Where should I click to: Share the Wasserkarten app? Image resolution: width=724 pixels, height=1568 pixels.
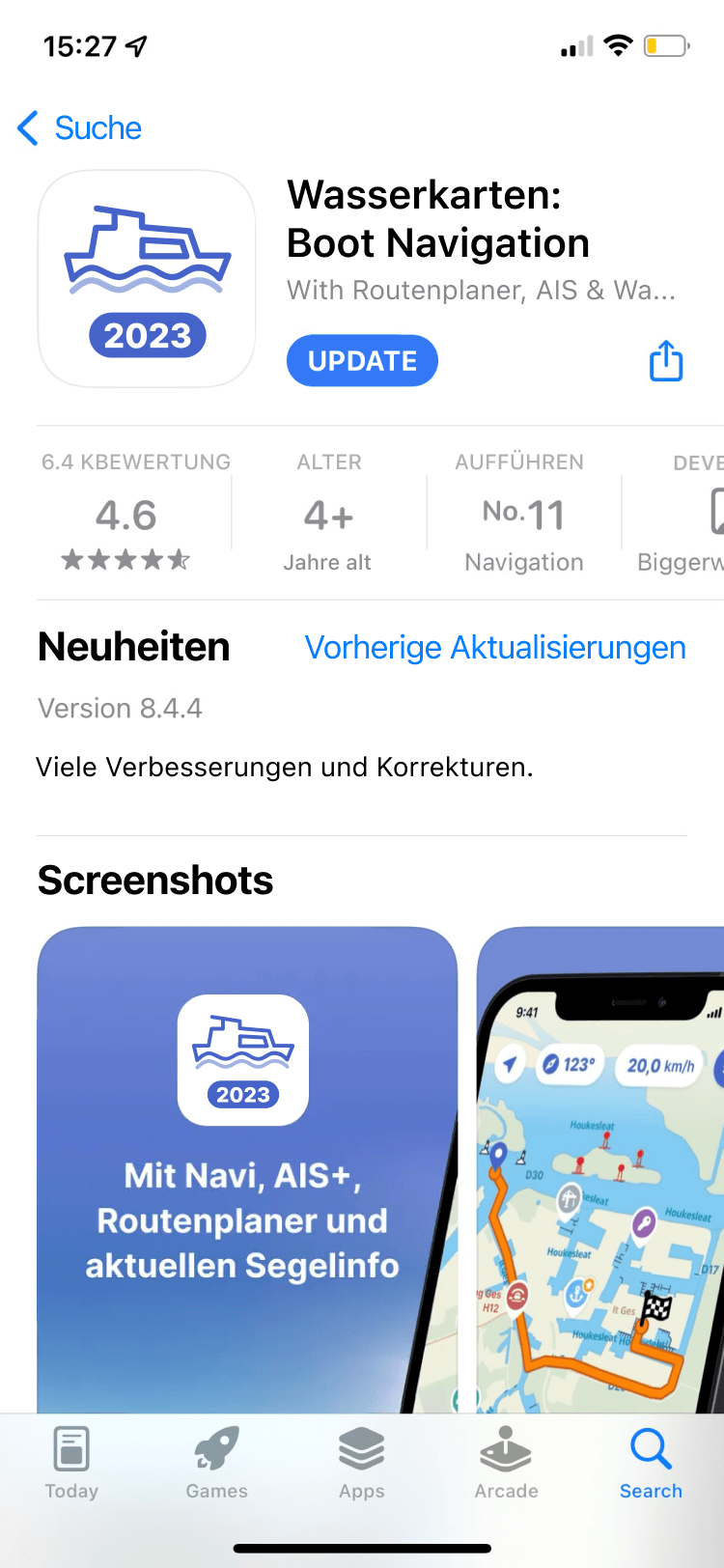[x=666, y=361]
